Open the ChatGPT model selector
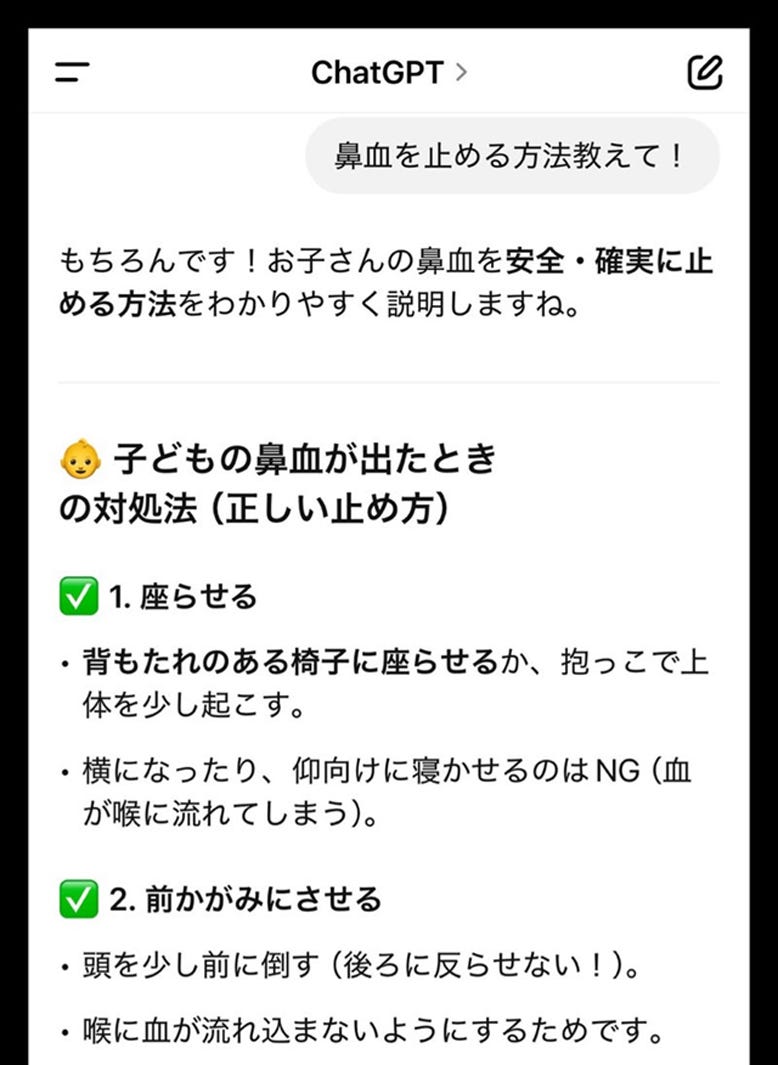778x1065 pixels. click(x=388, y=72)
